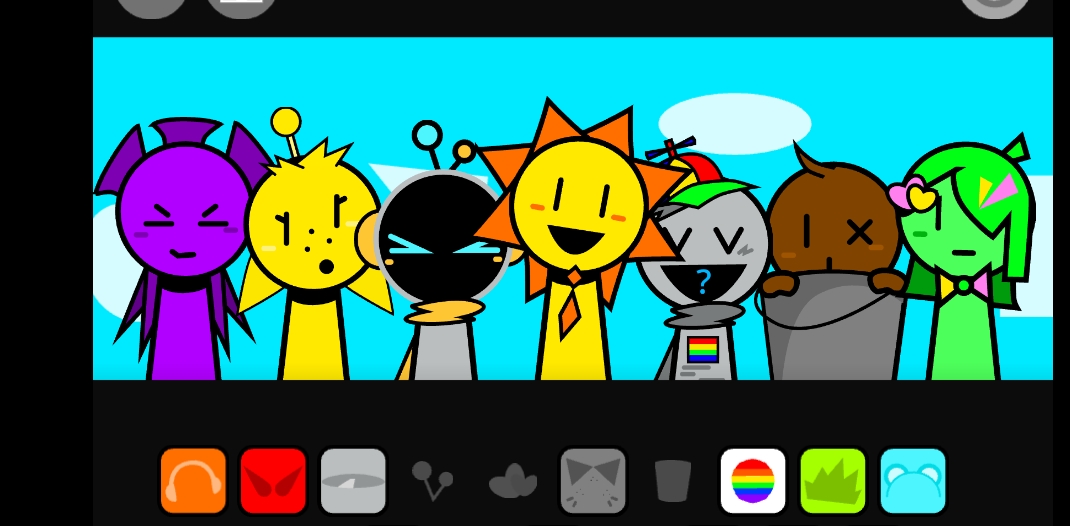
Task: Pick the lime green spiky hair icon
Action: pos(833,480)
